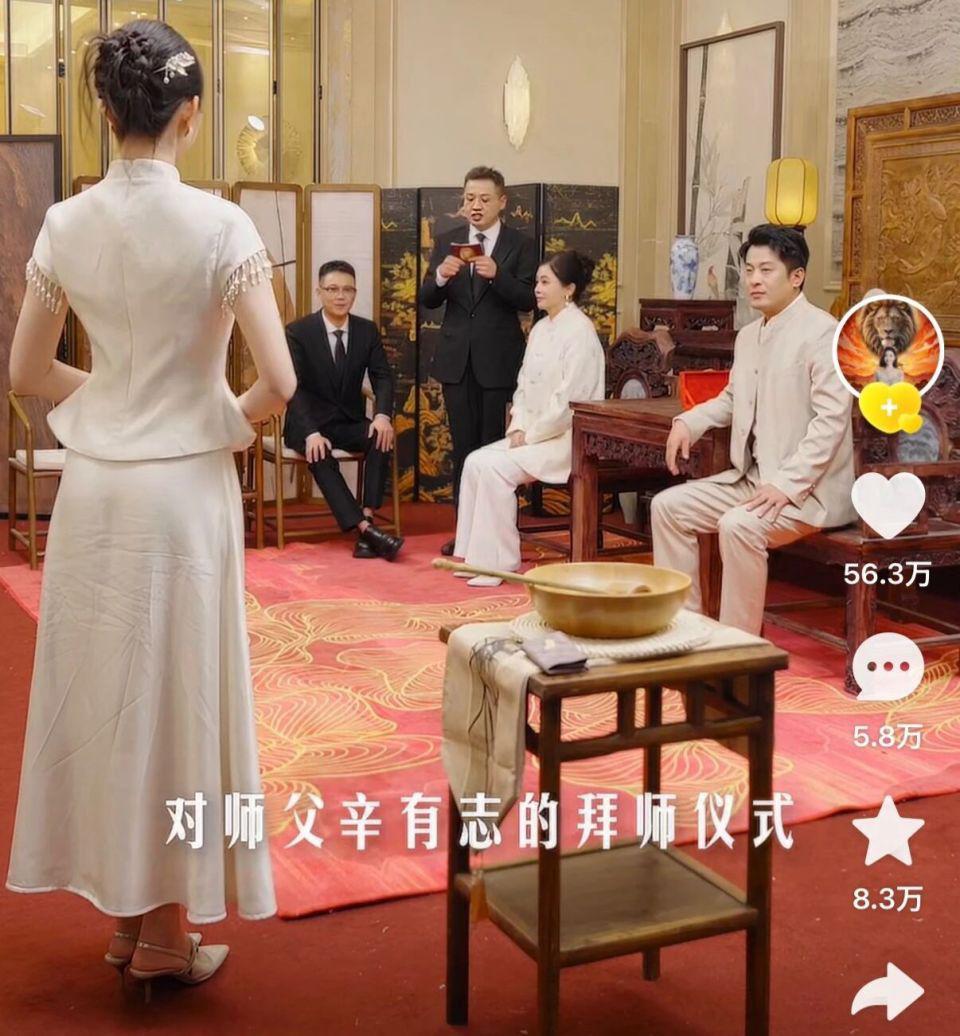Screen dimensions: 960x1036
Task: Like this video
Action: pyautogui.click(x=888, y=505)
